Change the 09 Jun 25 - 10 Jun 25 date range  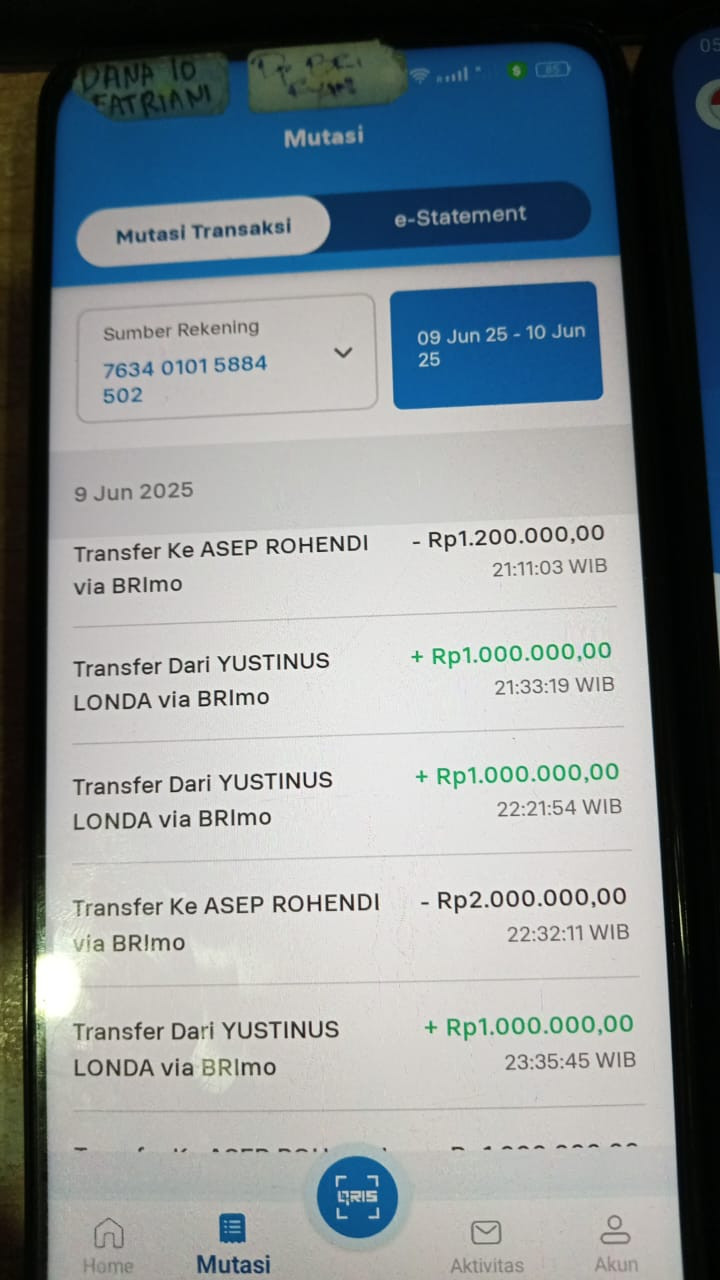tap(498, 346)
